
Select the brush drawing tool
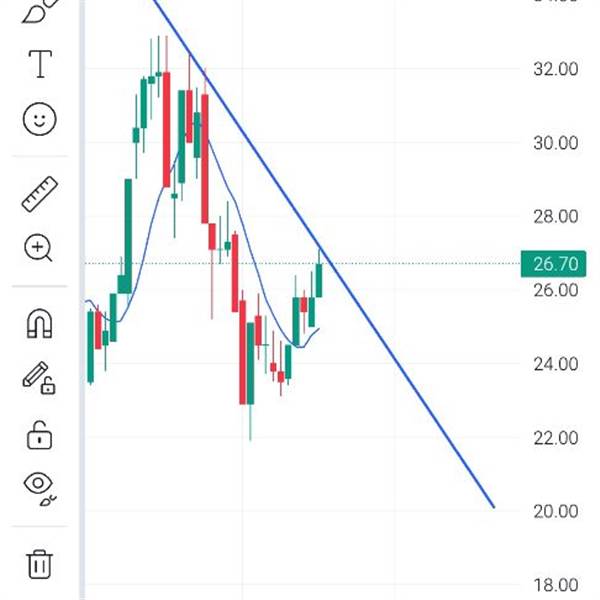(x=38, y=10)
